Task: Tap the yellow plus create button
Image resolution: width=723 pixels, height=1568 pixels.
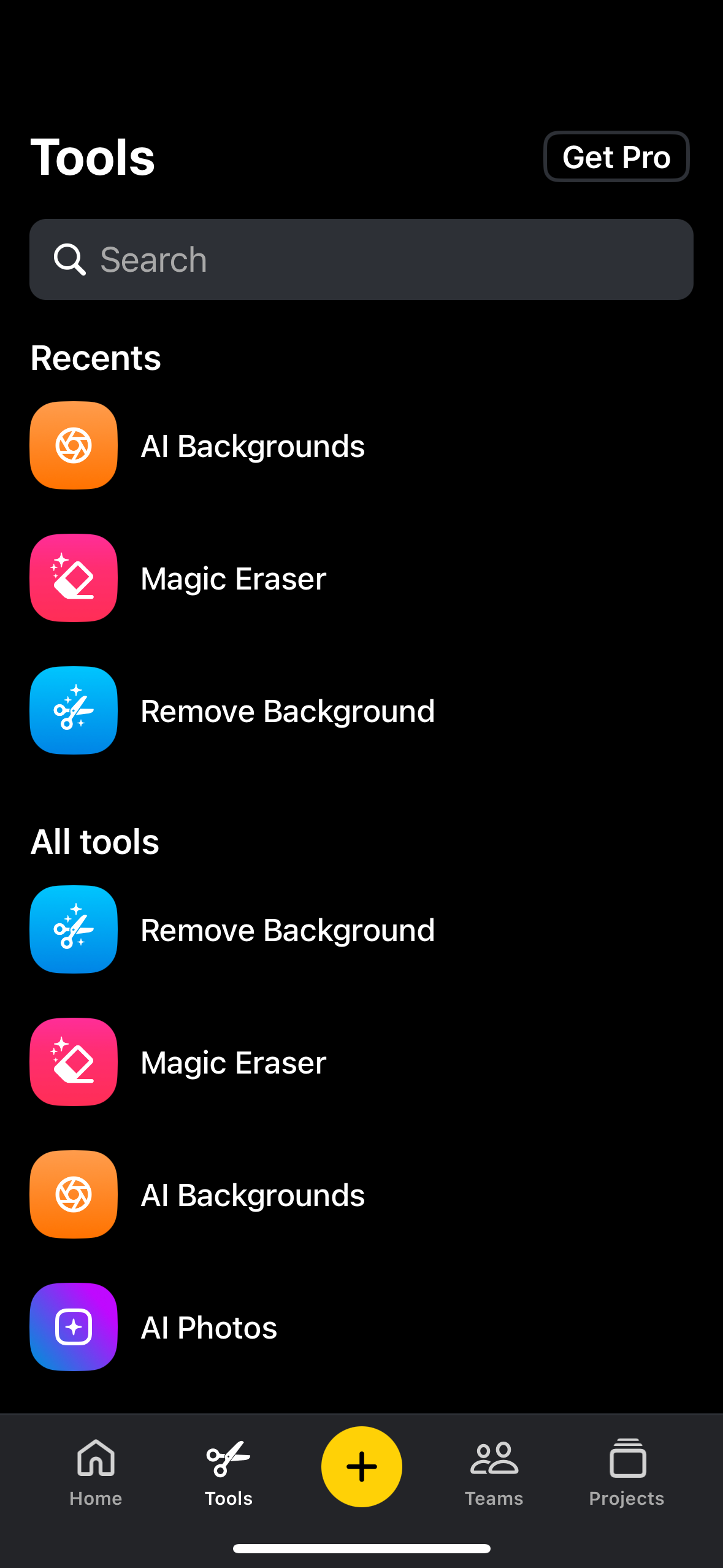Action: pos(361,1466)
